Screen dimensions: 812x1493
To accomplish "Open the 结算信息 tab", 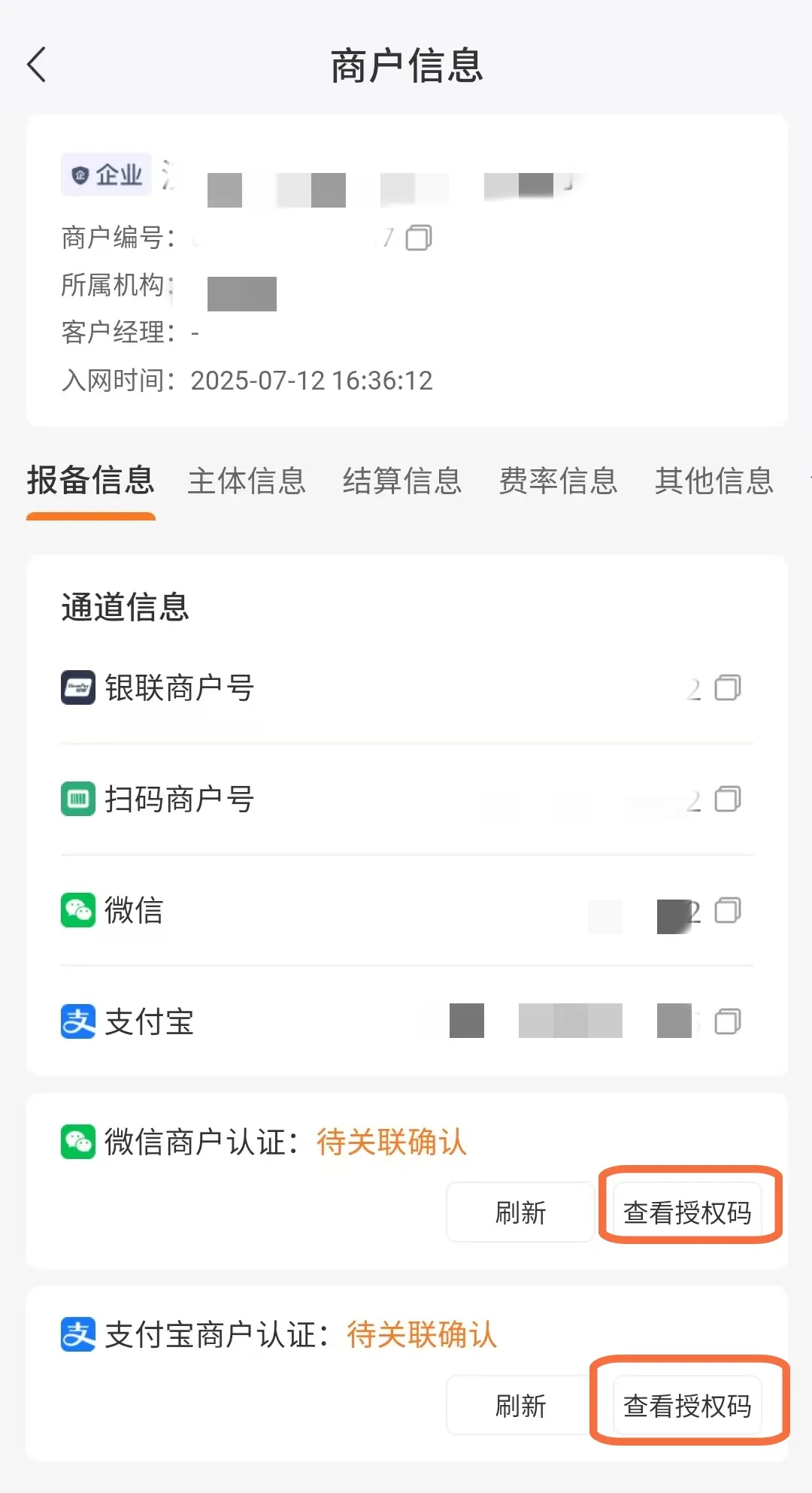I will click(x=402, y=482).
